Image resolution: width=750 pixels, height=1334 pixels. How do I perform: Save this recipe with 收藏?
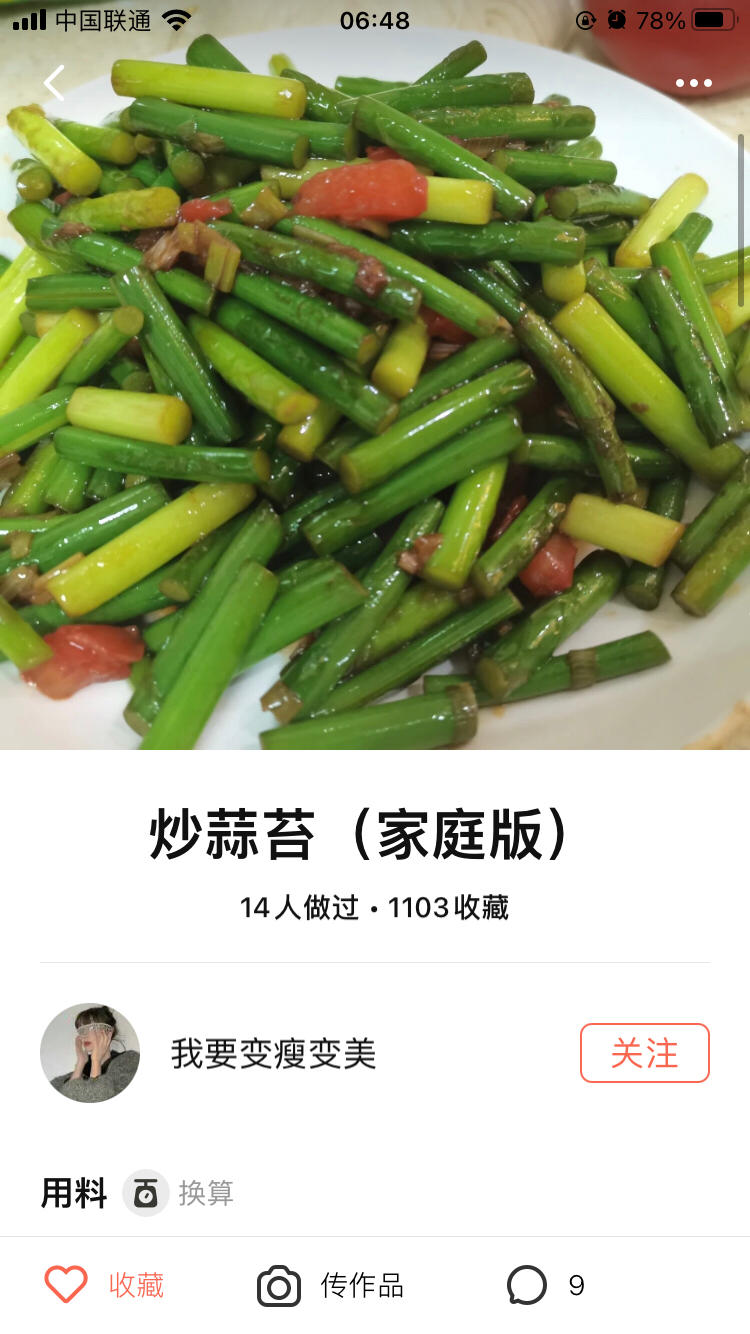point(105,1285)
